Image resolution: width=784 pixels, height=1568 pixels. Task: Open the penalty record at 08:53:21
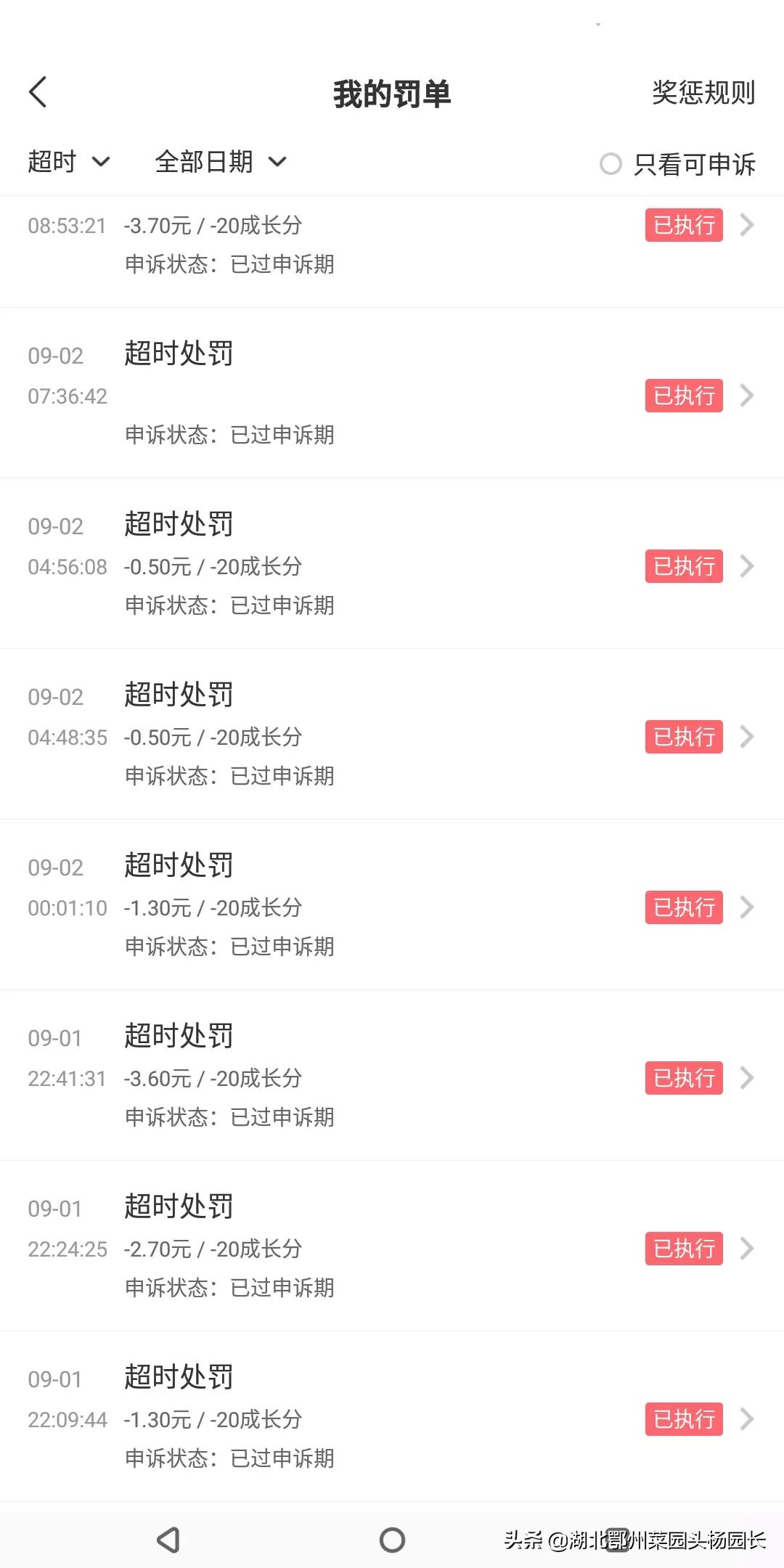(392, 245)
